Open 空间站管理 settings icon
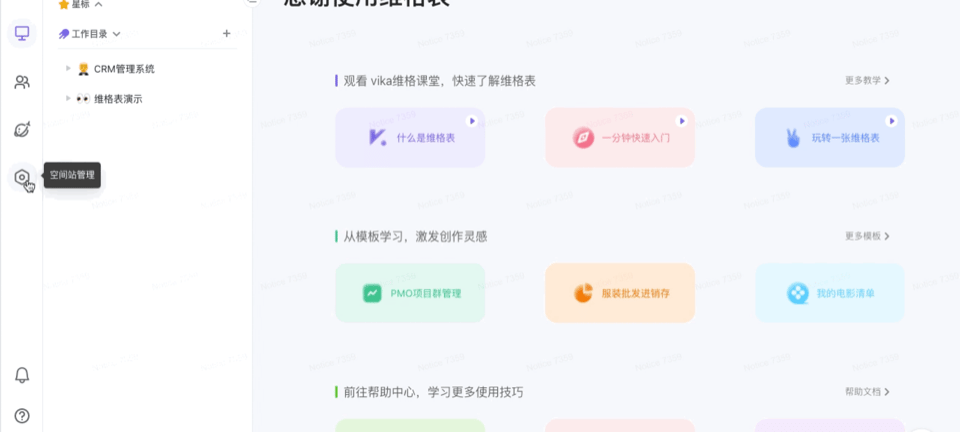The height and width of the screenshot is (432, 960). pyautogui.click(x=22, y=178)
